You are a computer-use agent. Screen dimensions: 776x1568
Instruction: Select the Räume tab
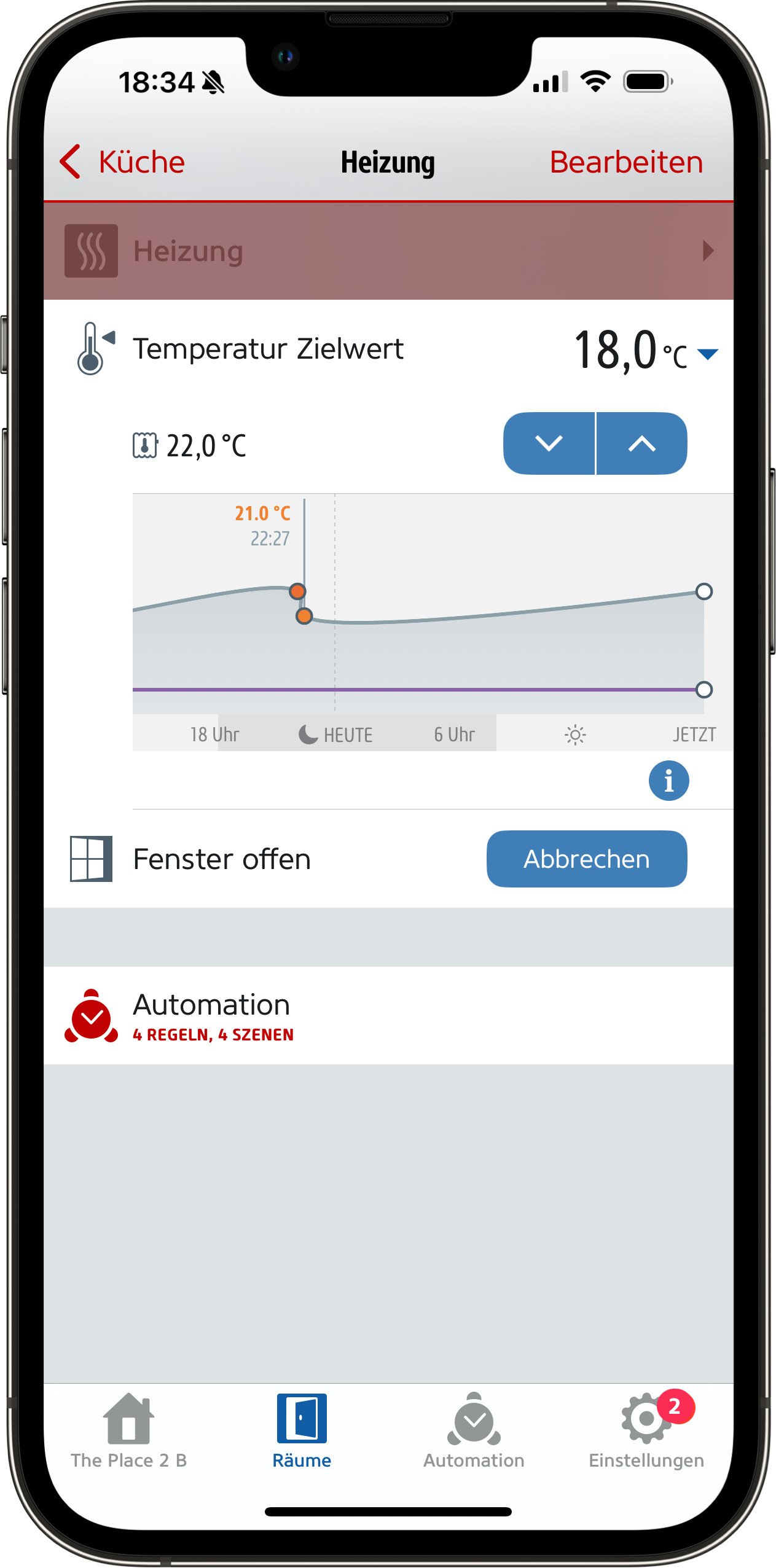pos(302,1432)
